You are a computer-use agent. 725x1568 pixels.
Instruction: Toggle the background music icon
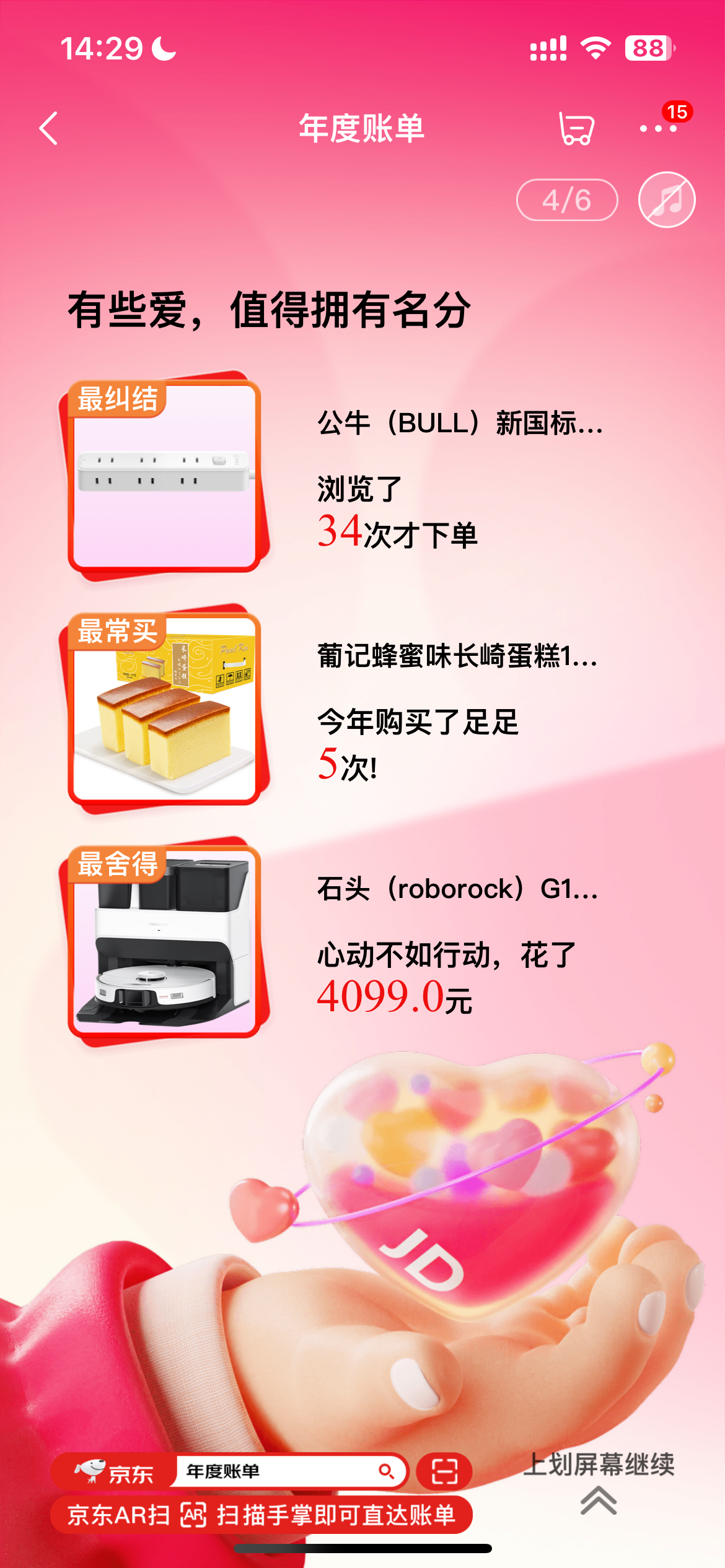(667, 200)
